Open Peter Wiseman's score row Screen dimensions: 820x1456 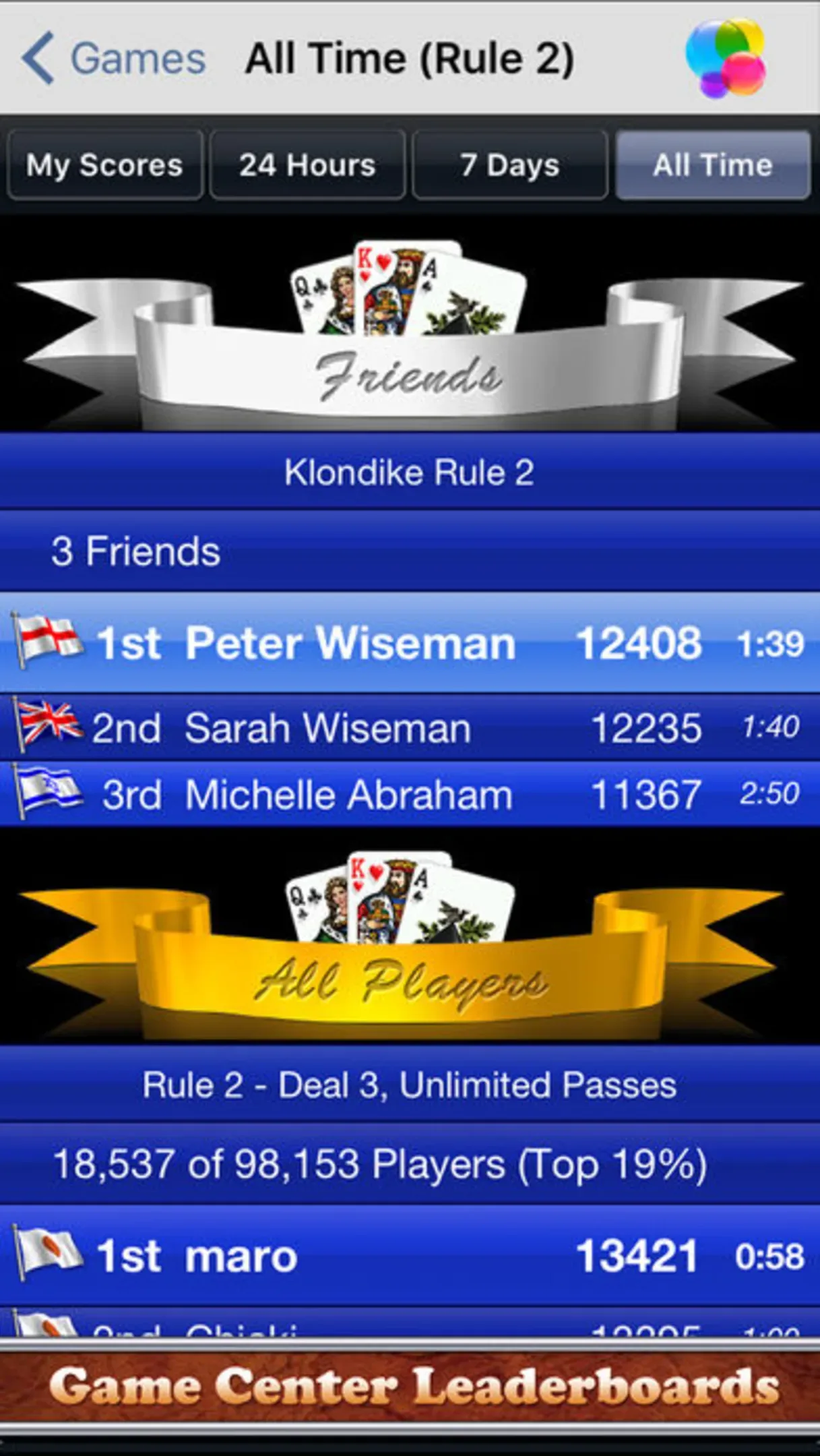(x=410, y=642)
